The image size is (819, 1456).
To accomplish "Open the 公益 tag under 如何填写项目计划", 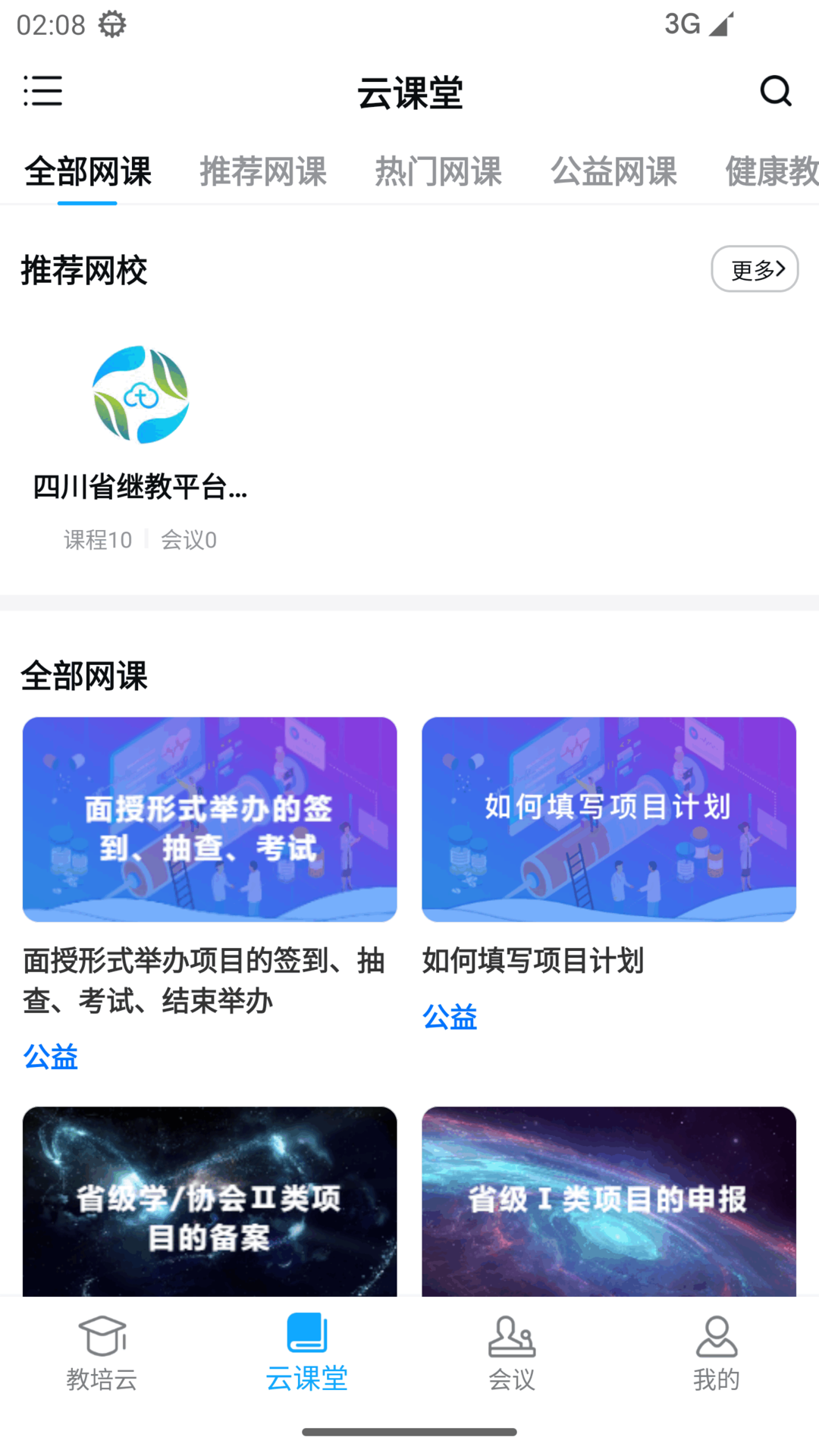I will [450, 1018].
